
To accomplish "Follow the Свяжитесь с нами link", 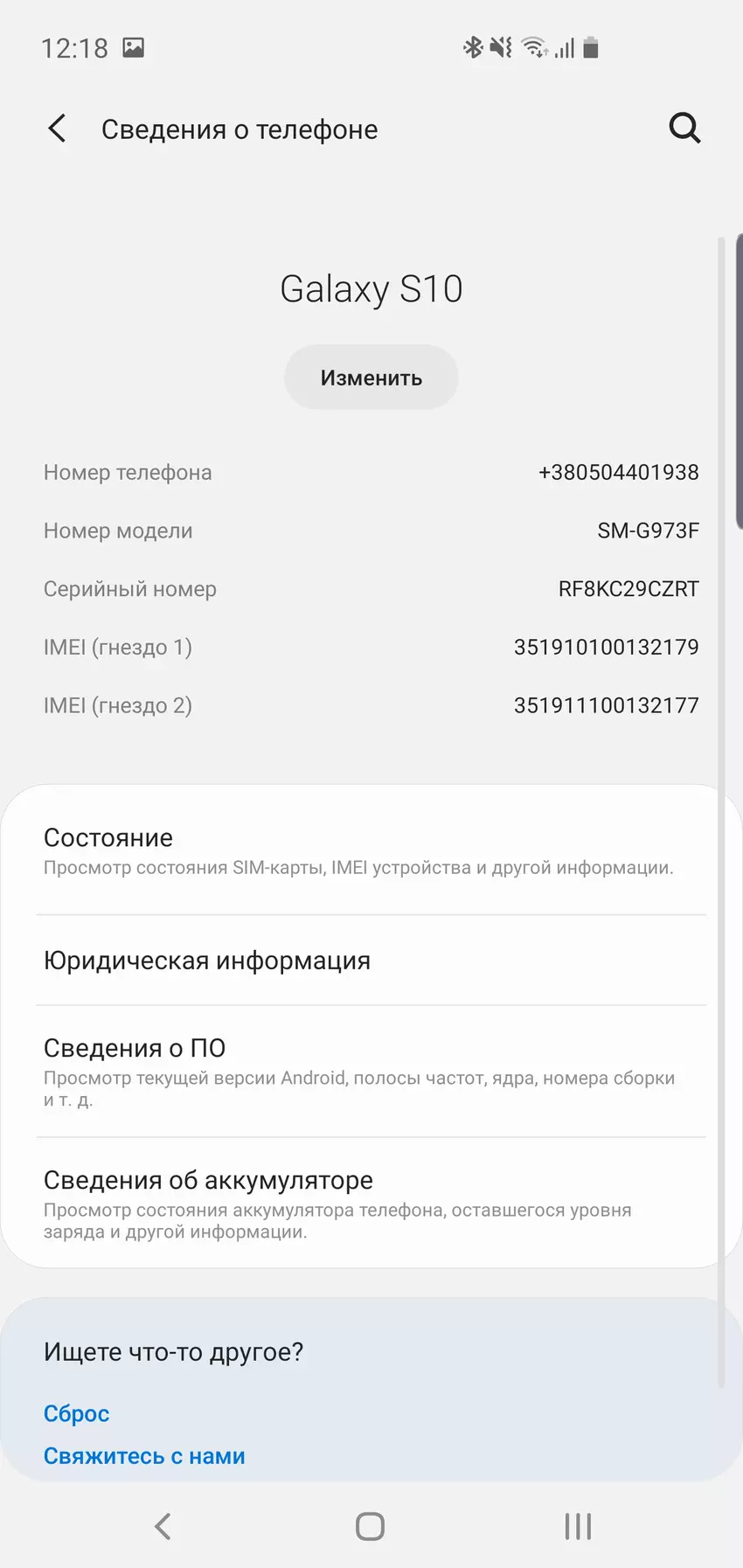I will coord(144,1456).
